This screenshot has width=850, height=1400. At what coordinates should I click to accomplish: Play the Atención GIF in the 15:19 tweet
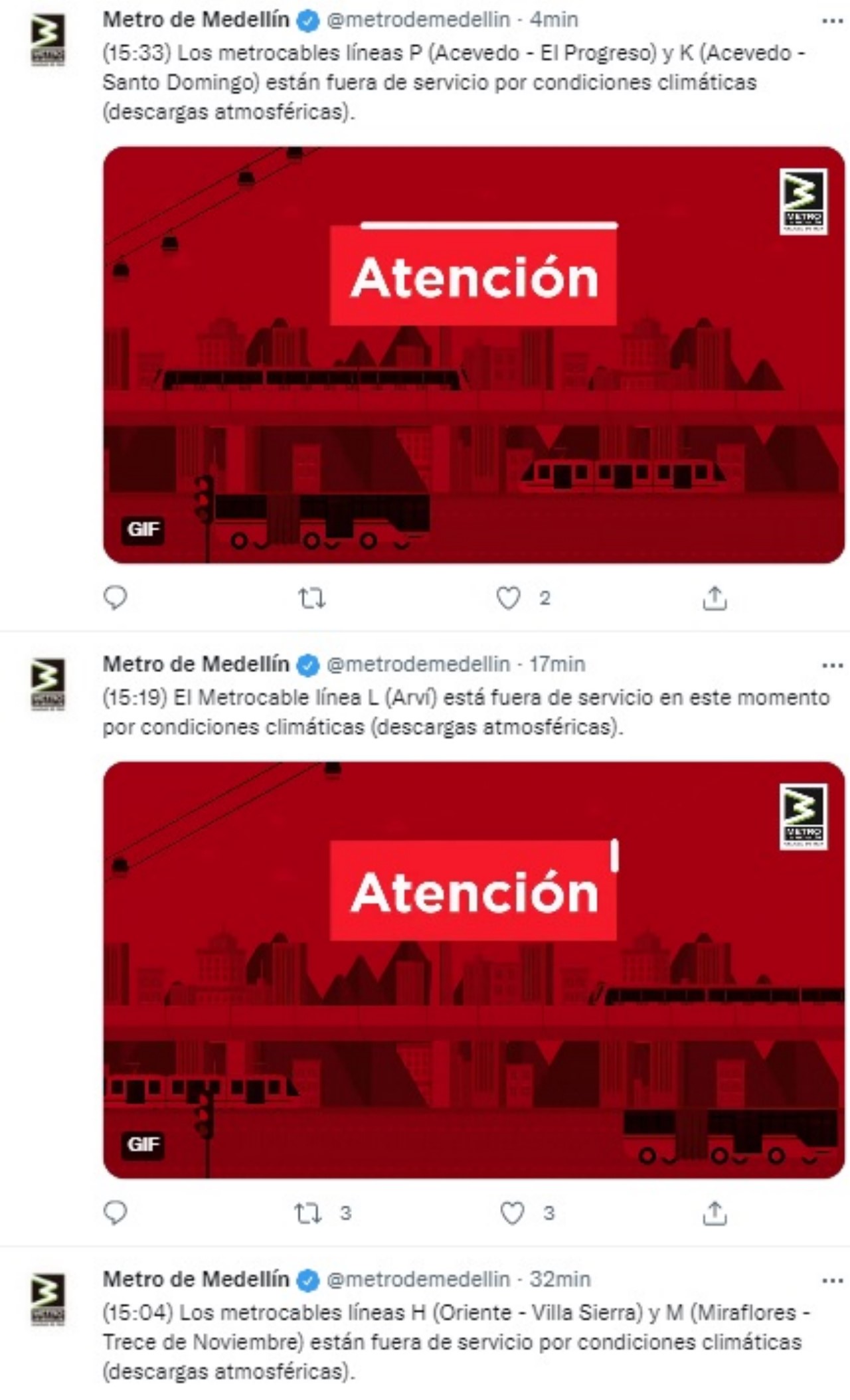tap(473, 970)
